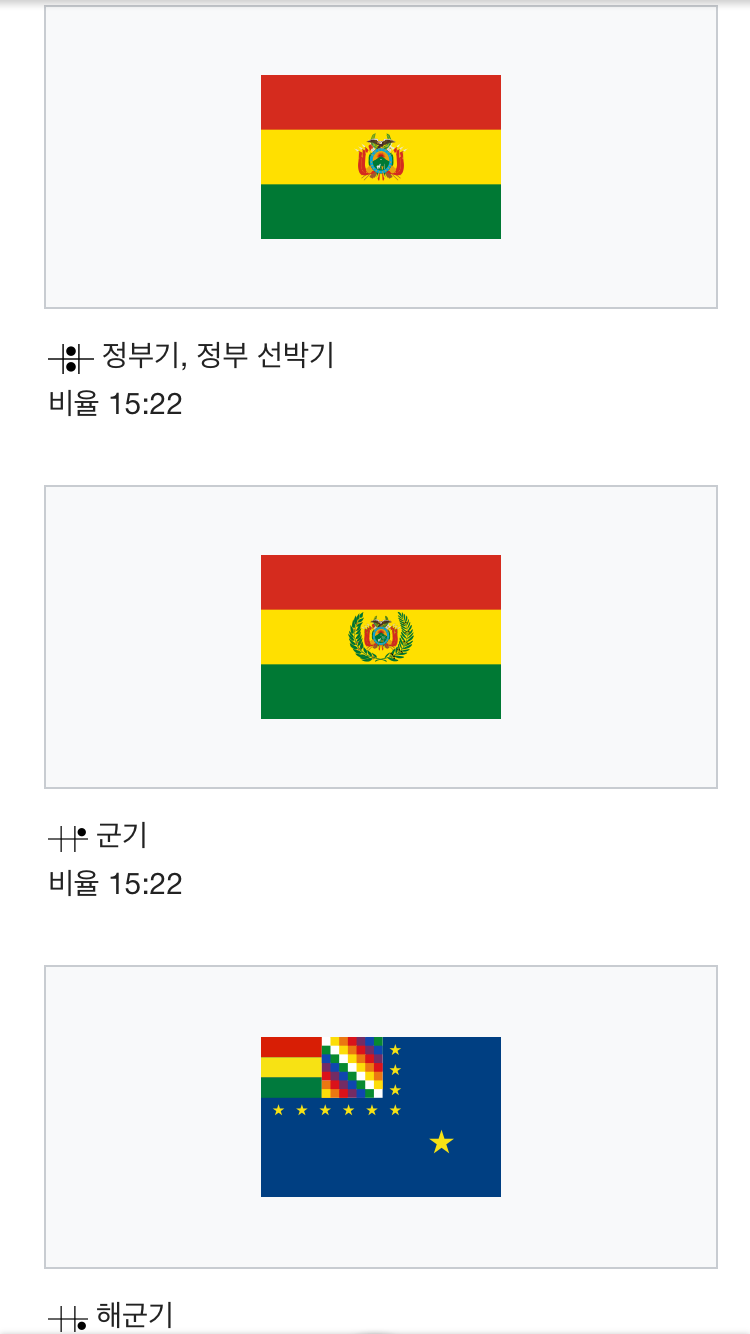This screenshot has width=750, height=1334.
Task: Open the military flag image above 군기
Action: click(x=380, y=637)
